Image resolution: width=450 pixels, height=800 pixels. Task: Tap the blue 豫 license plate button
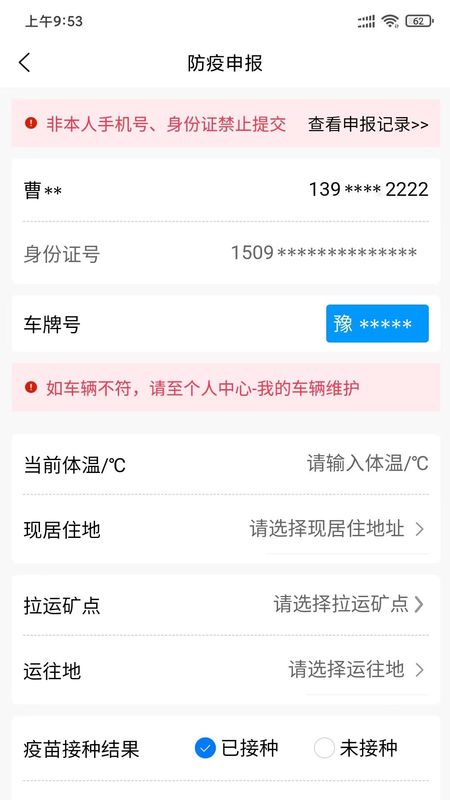coord(377,323)
